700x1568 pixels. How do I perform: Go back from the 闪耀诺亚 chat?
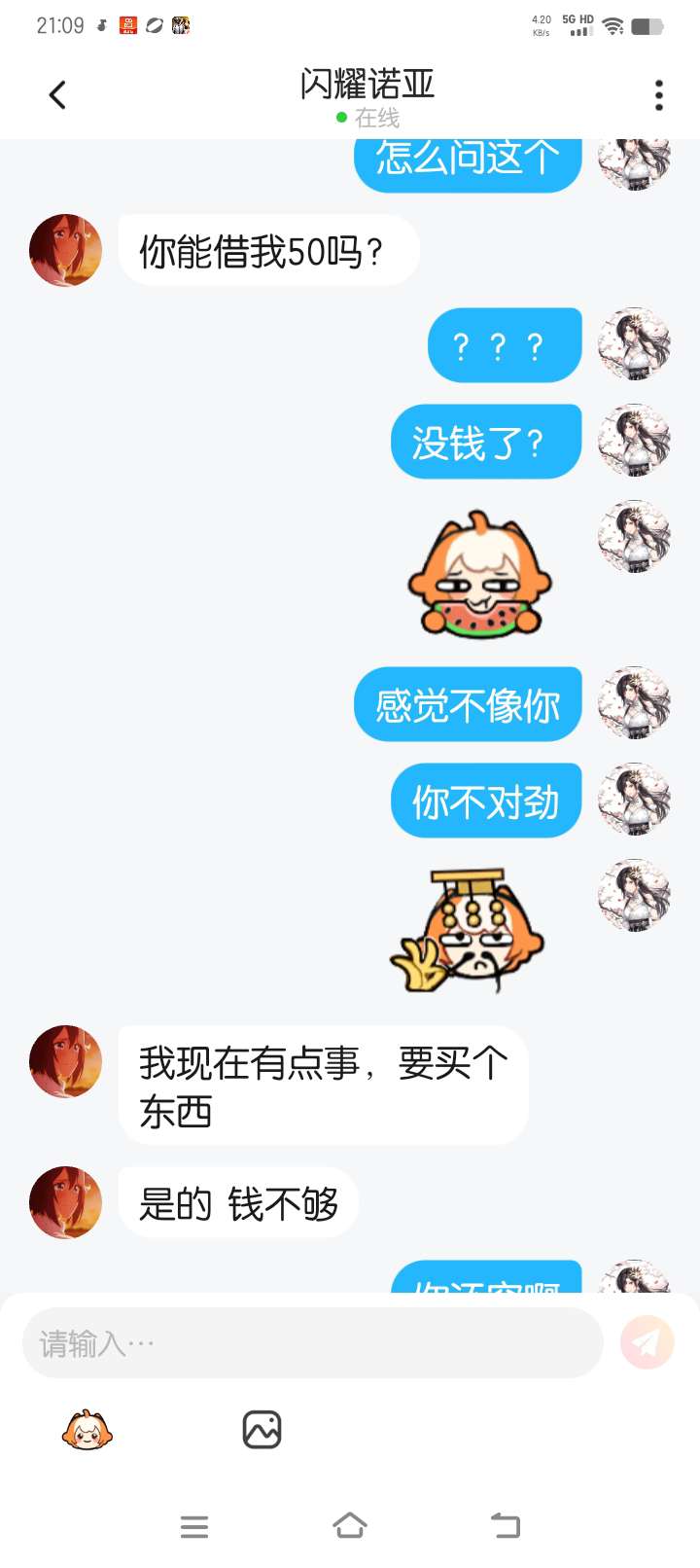(x=57, y=95)
